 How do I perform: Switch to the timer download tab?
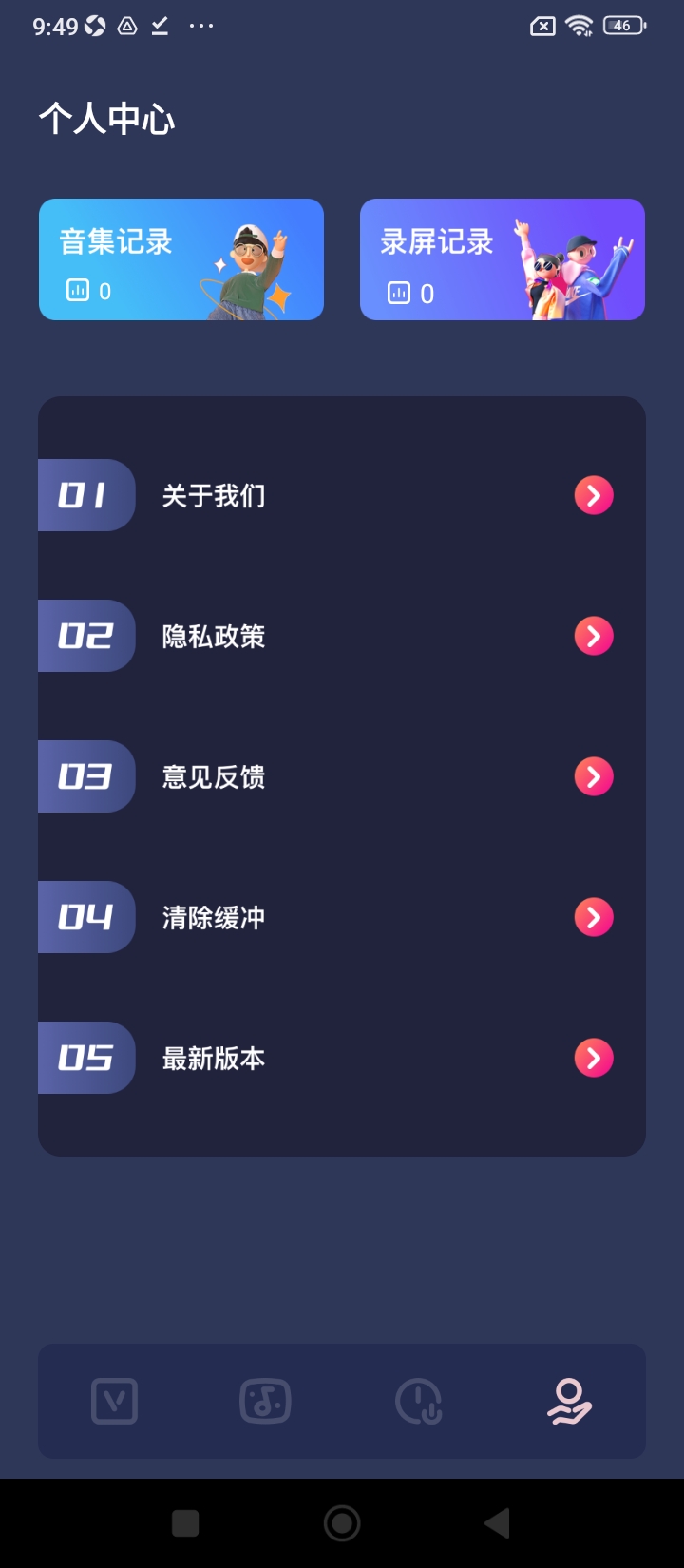[x=418, y=1401]
